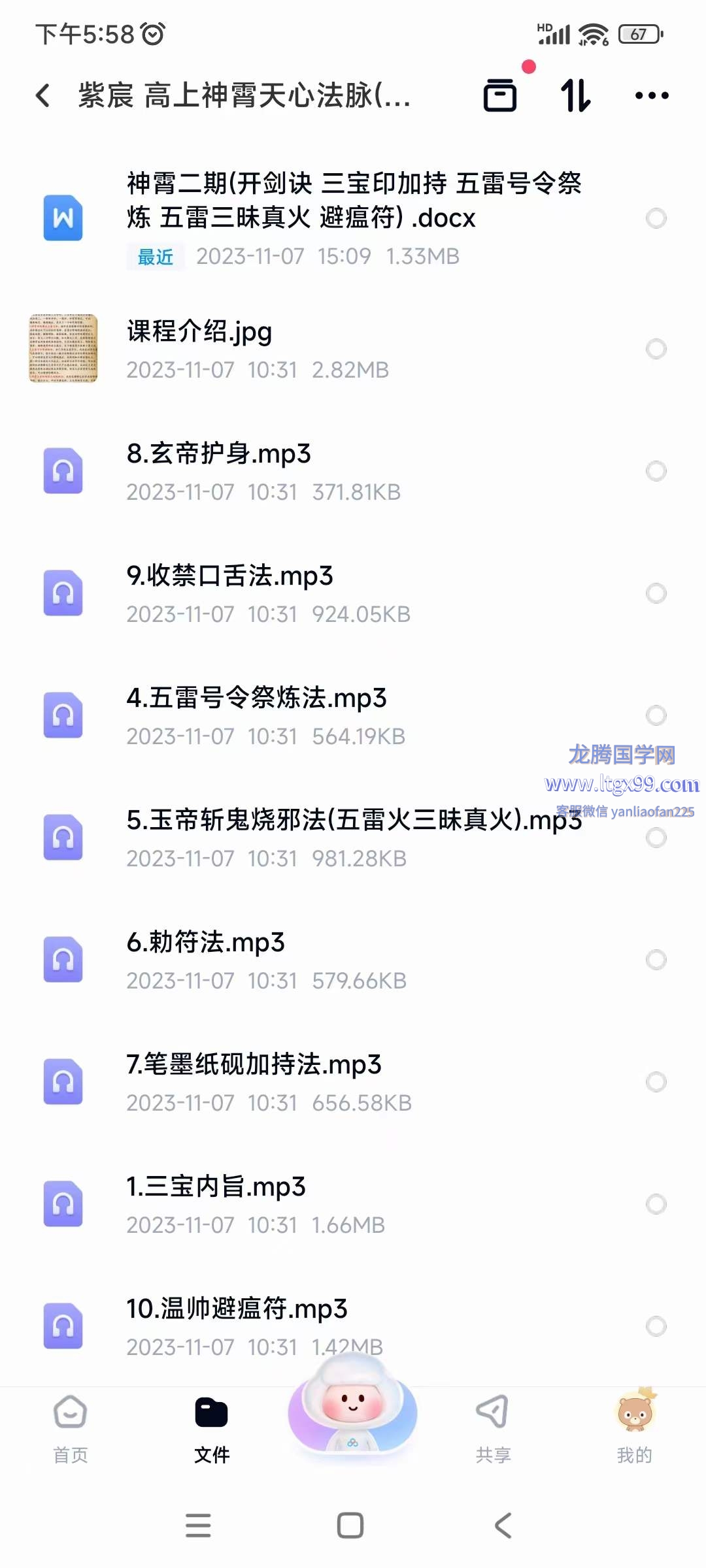Select the radio circle for 9.收禁口舌法.mp3
This screenshot has width=706, height=1568.
[656, 593]
